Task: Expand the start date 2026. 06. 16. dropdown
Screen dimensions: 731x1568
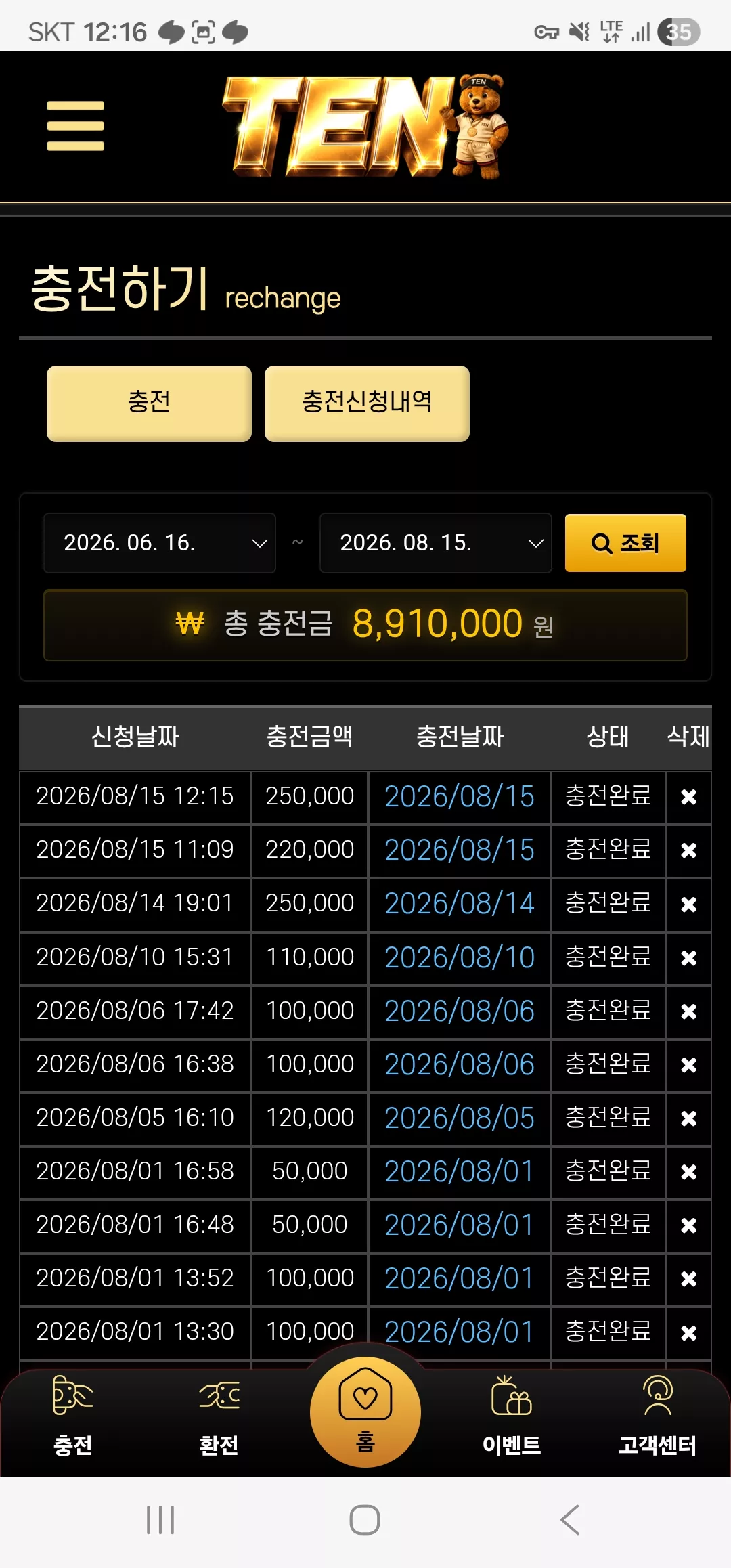Action: [160, 543]
